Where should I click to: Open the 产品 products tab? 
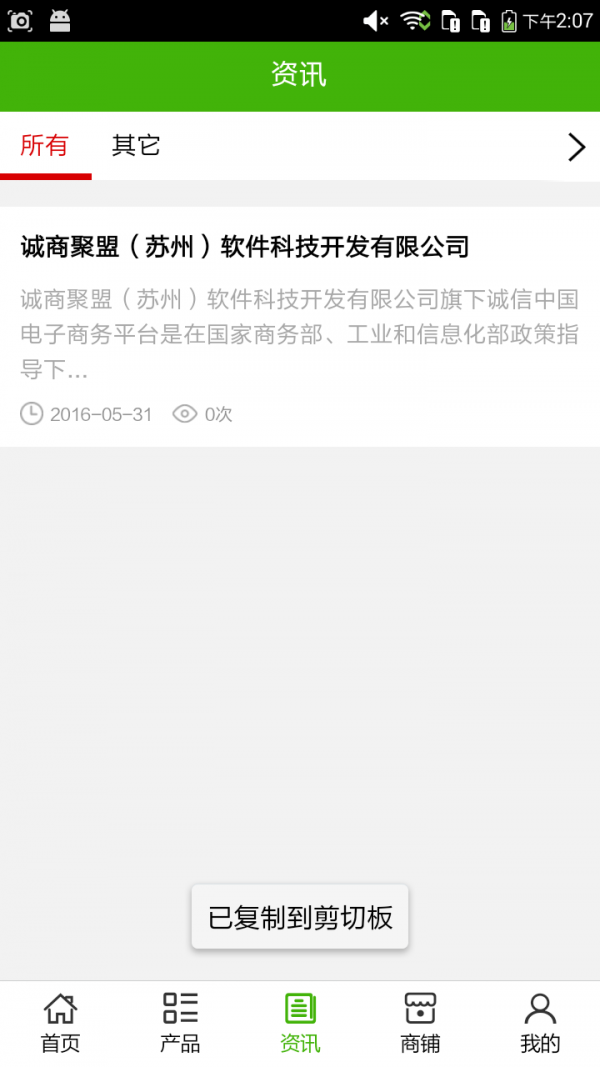pos(180,1023)
